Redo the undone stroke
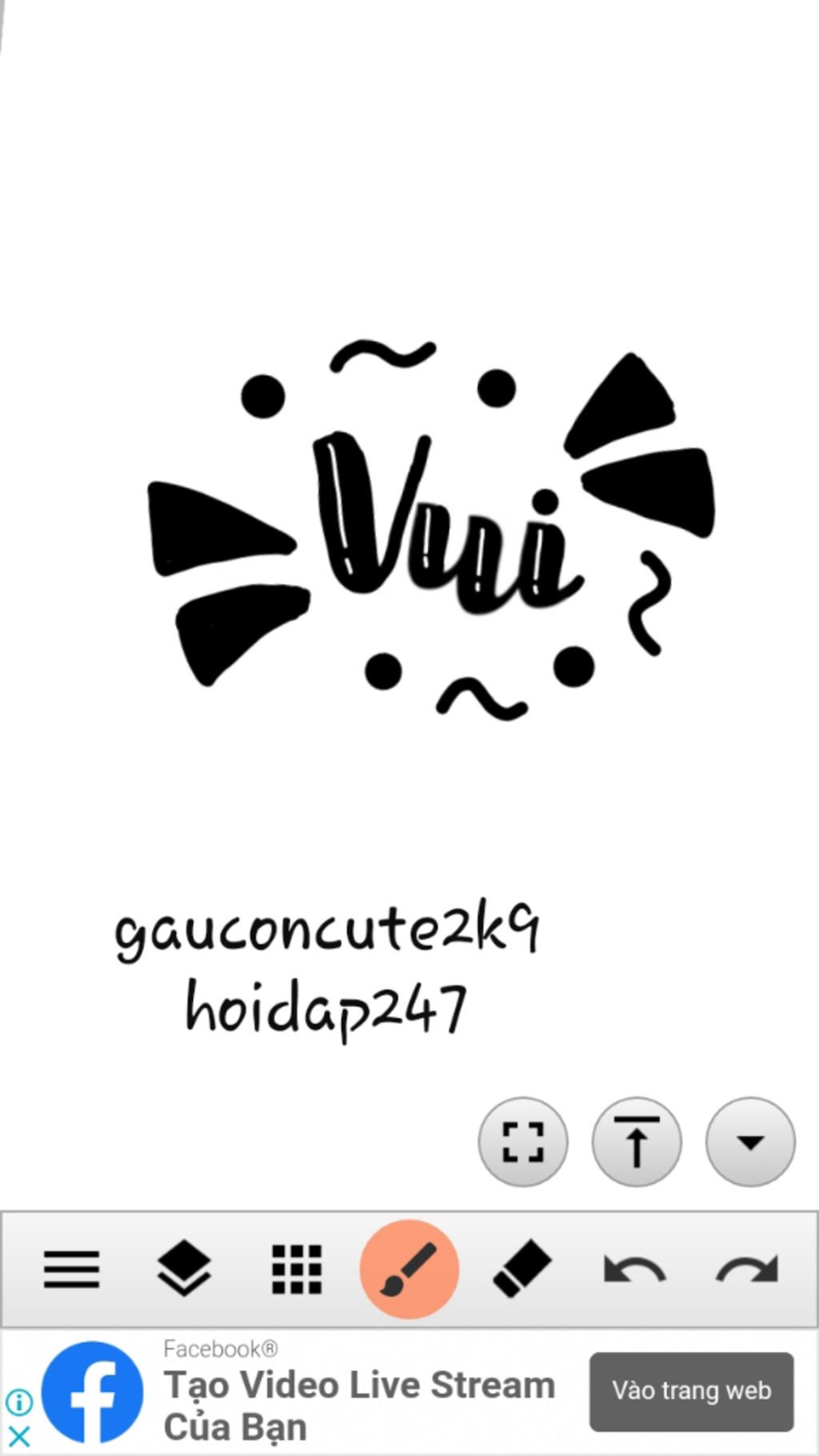The height and width of the screenshot is (1456, 819). pyautogui.click(x=747, y=1270)
